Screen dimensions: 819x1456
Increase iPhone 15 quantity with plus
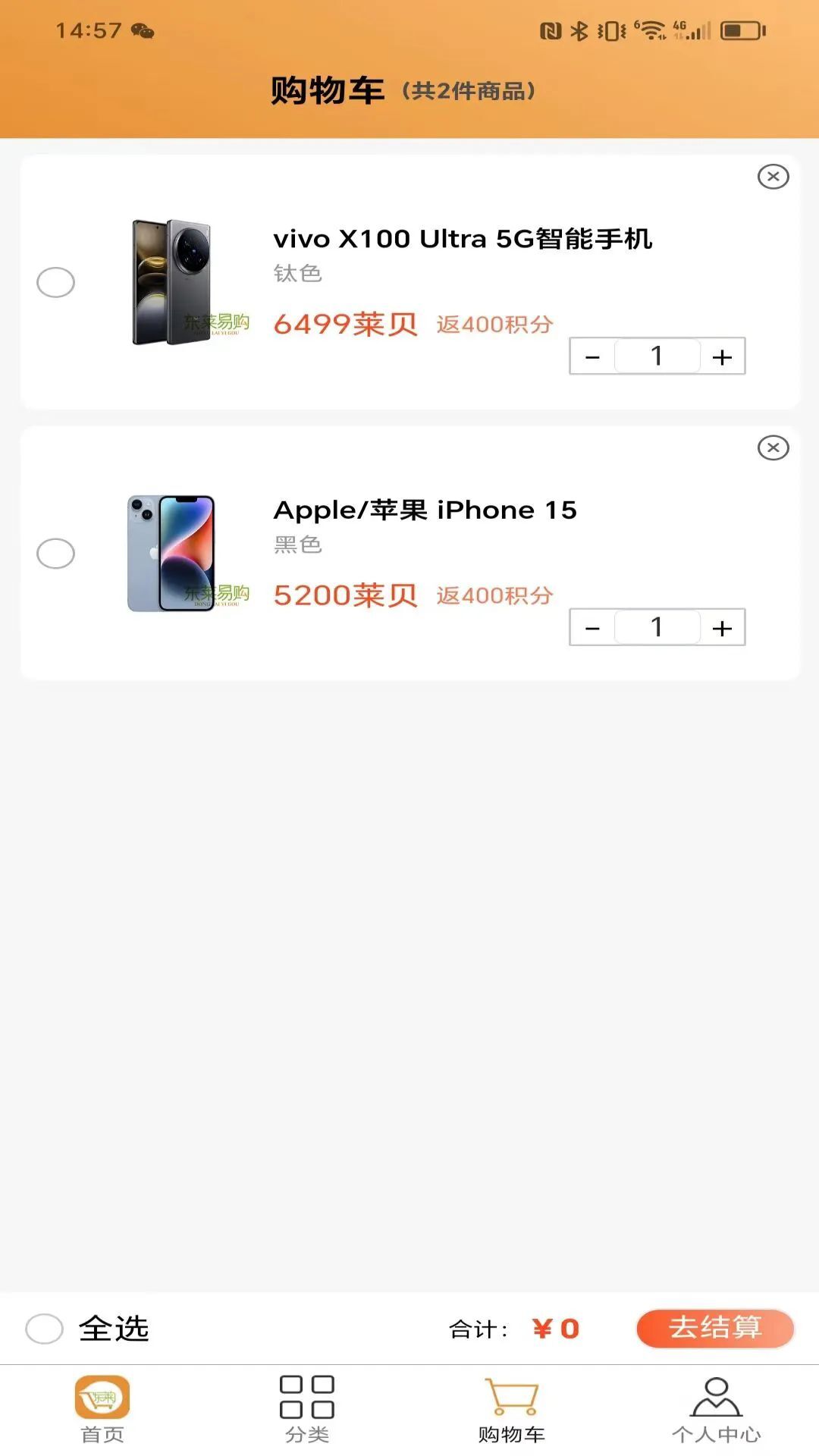click(x=720, y=626)
